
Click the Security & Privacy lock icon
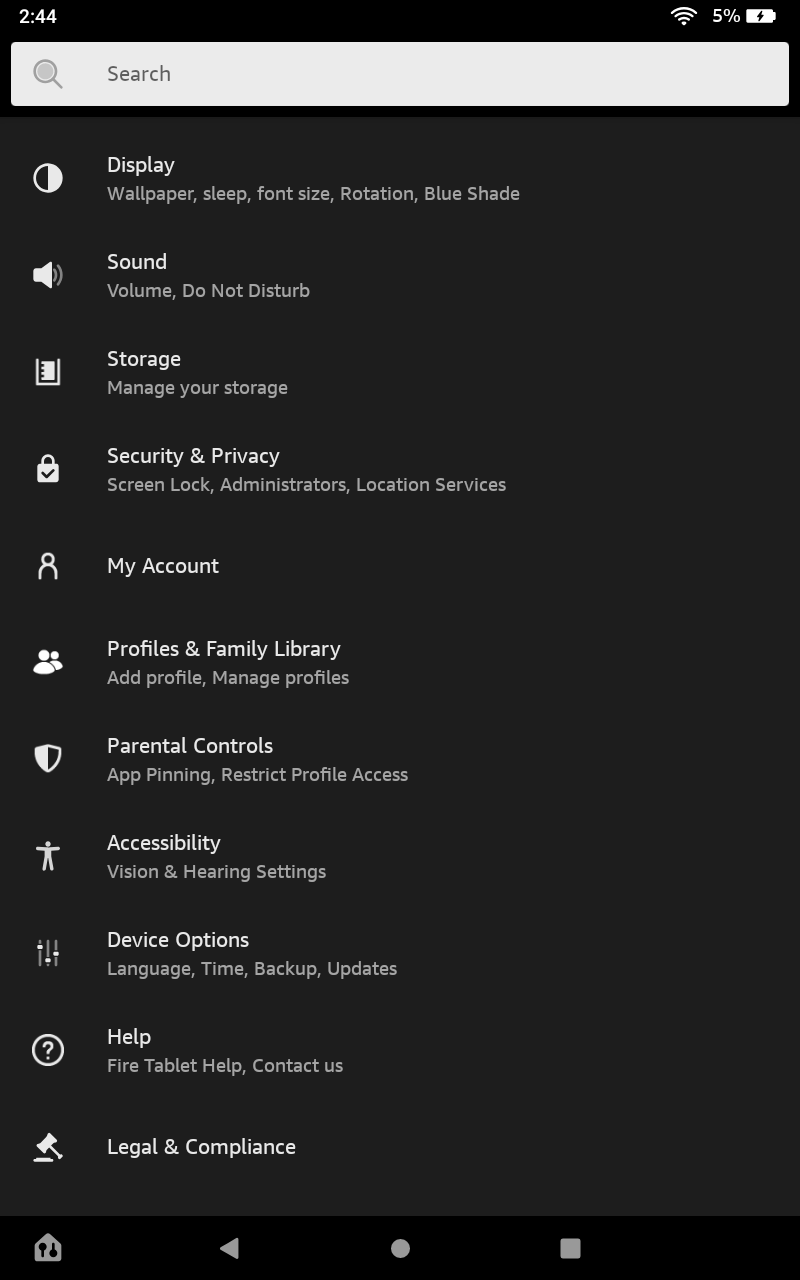47,468
